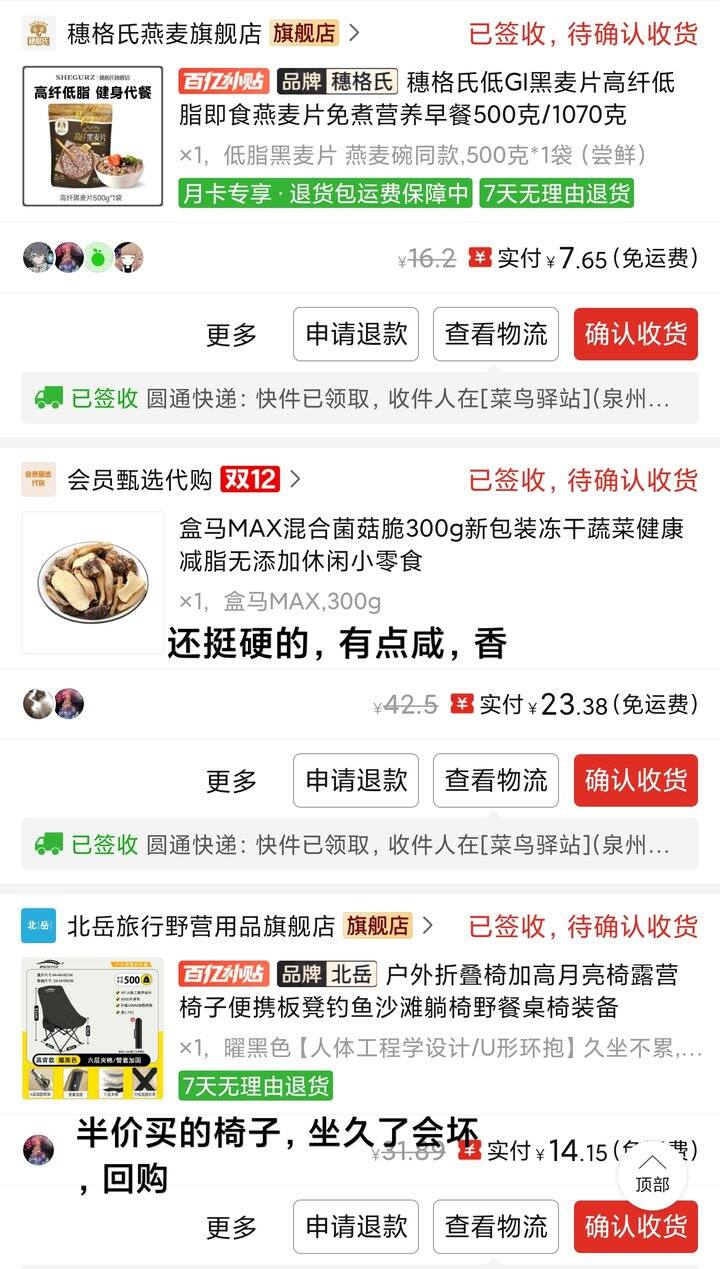Open 北岳旅行野营用品旗舰店 store page
The width and height of the screenshot is (720, 1269).
point(200,926)
